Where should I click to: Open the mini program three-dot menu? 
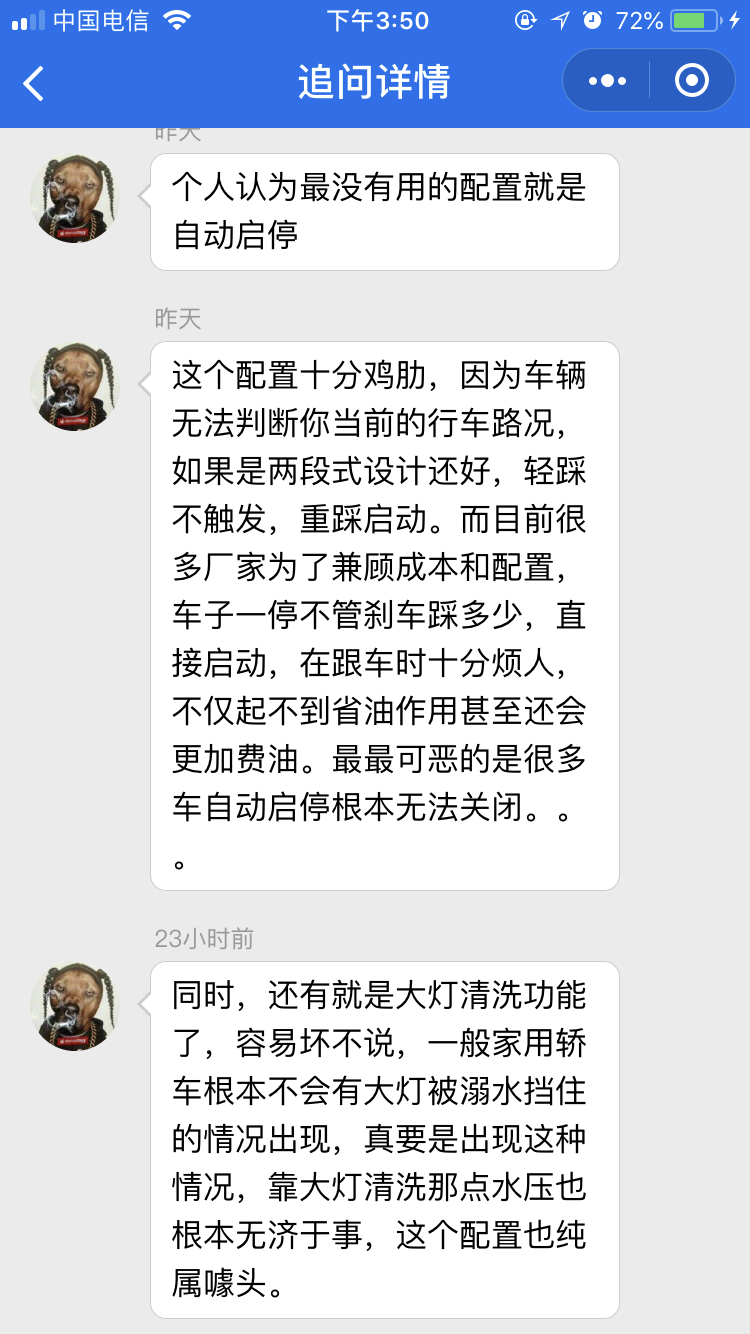[607, 80]
